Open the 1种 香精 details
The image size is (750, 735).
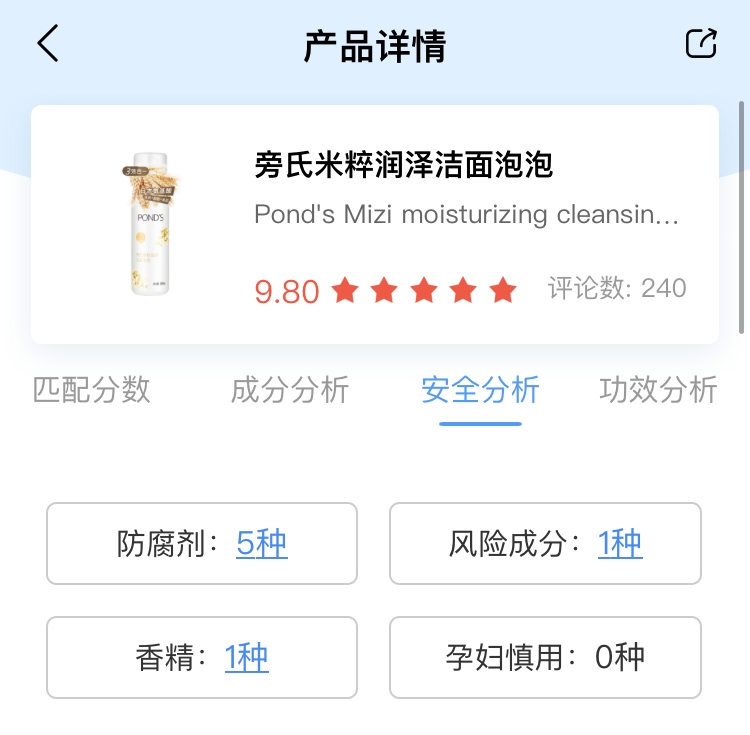[x=246, y=657]
